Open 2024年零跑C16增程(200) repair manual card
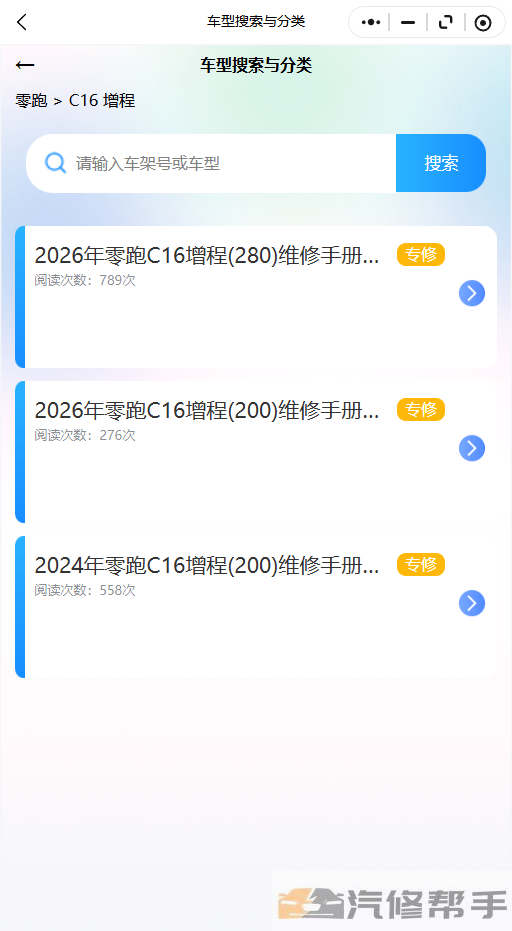512x931 pixels. pos(256,607)
